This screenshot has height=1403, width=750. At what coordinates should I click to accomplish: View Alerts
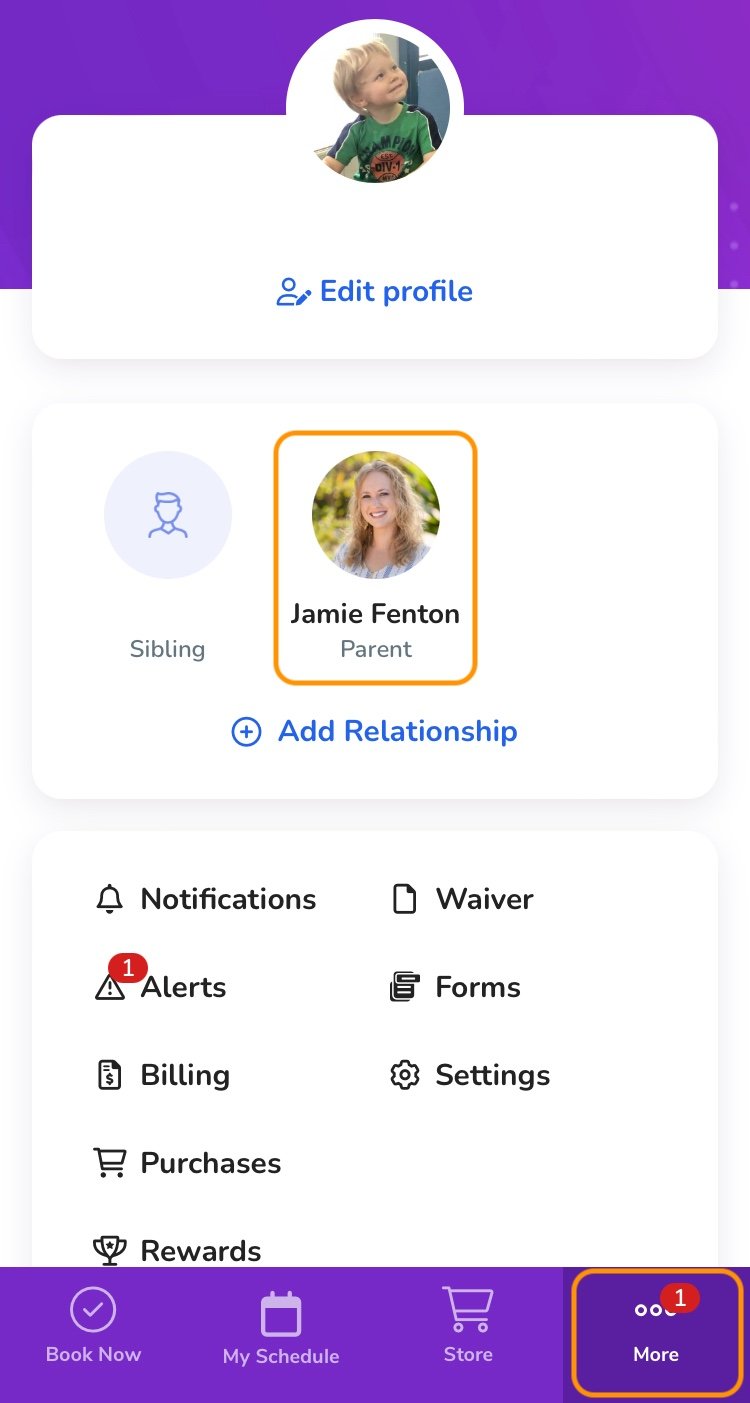(160, 986)
